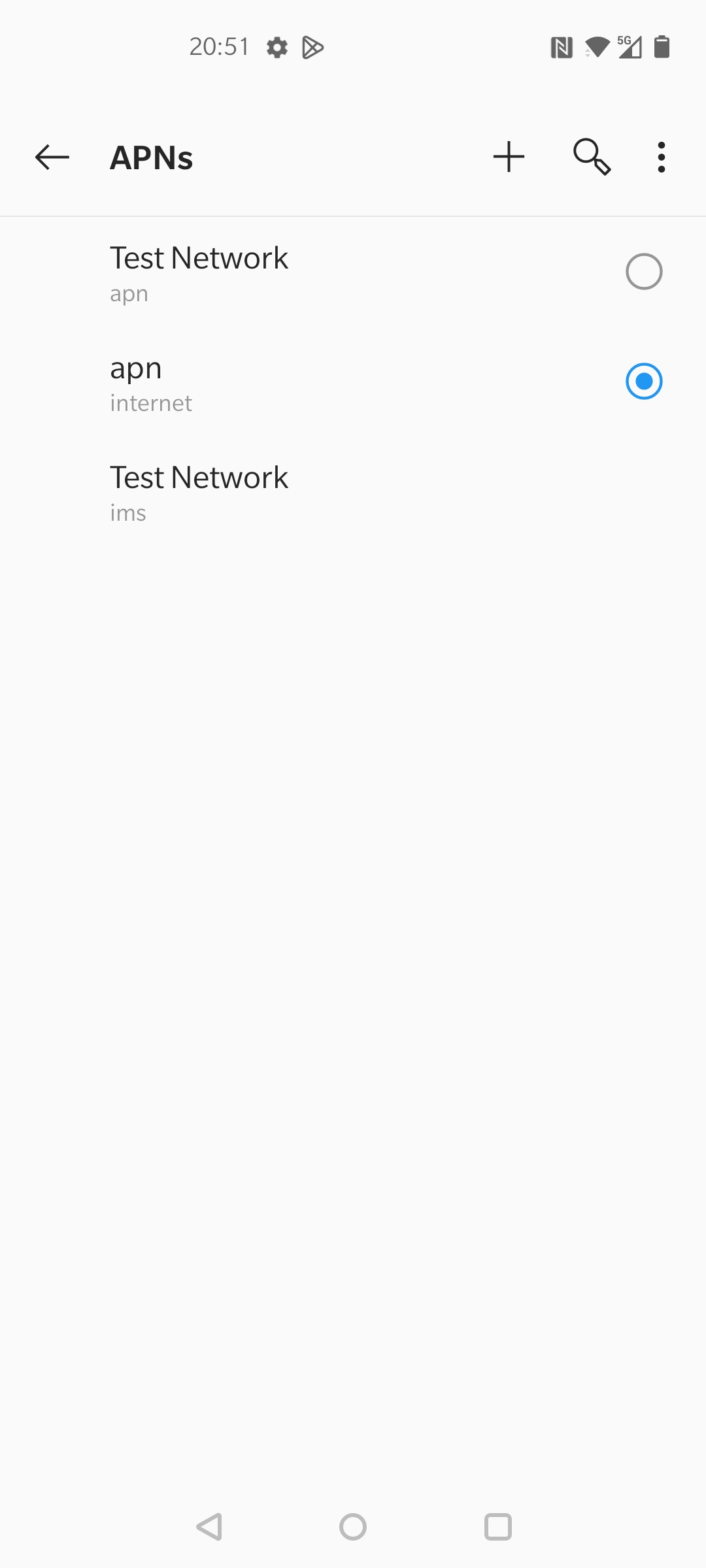Tap the Play Store icon in status bar
706x1568 pixels.
point(312,46)
